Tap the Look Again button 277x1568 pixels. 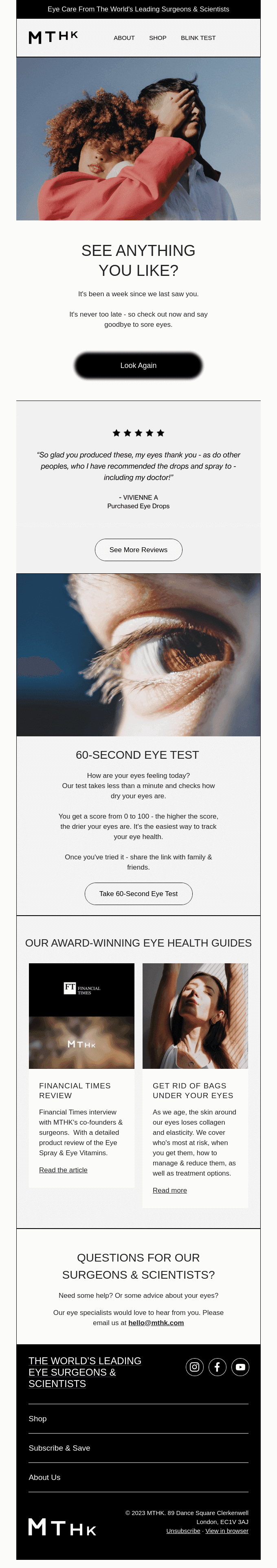tap(138, 365)
